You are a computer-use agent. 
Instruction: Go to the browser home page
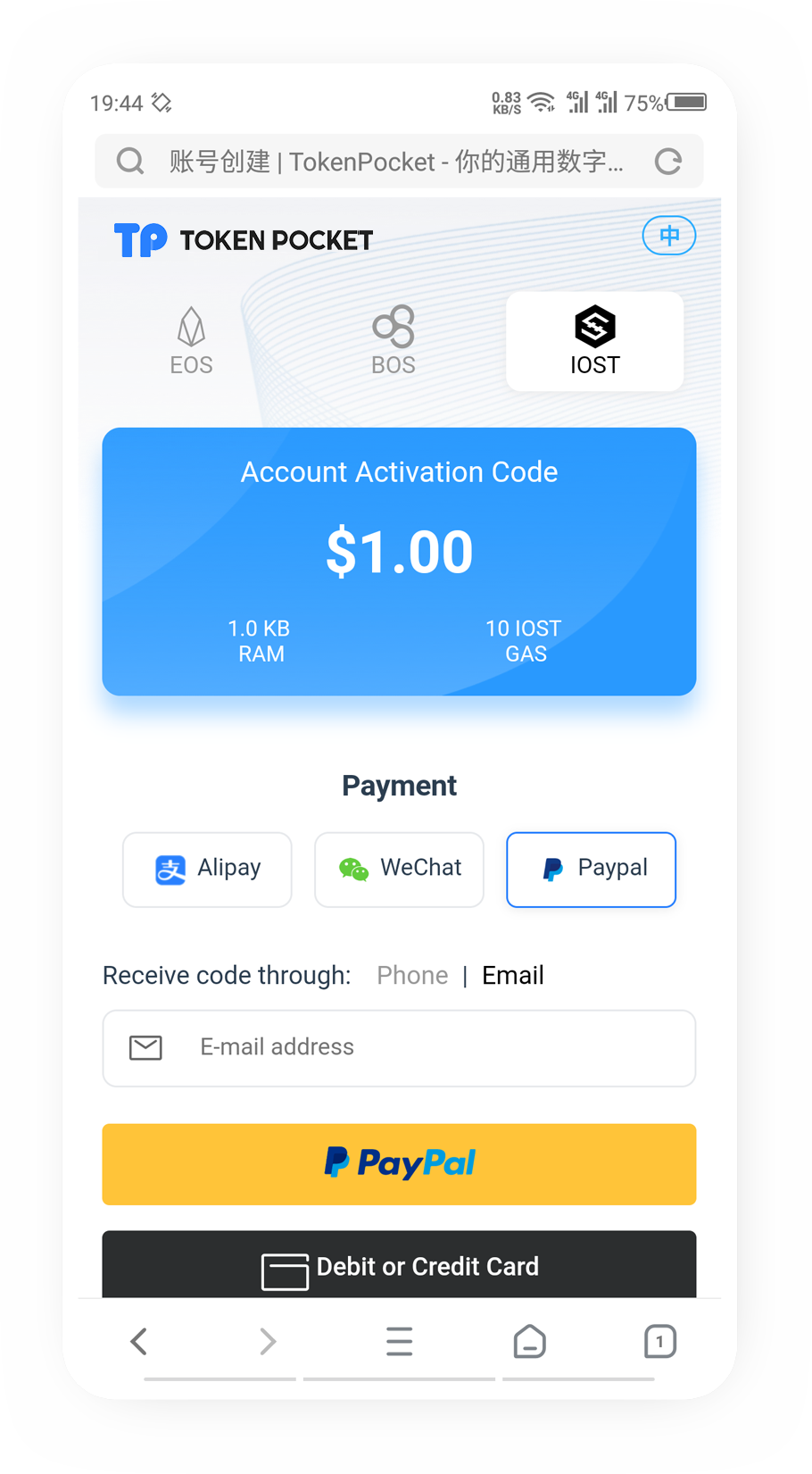coord(529,1341)
